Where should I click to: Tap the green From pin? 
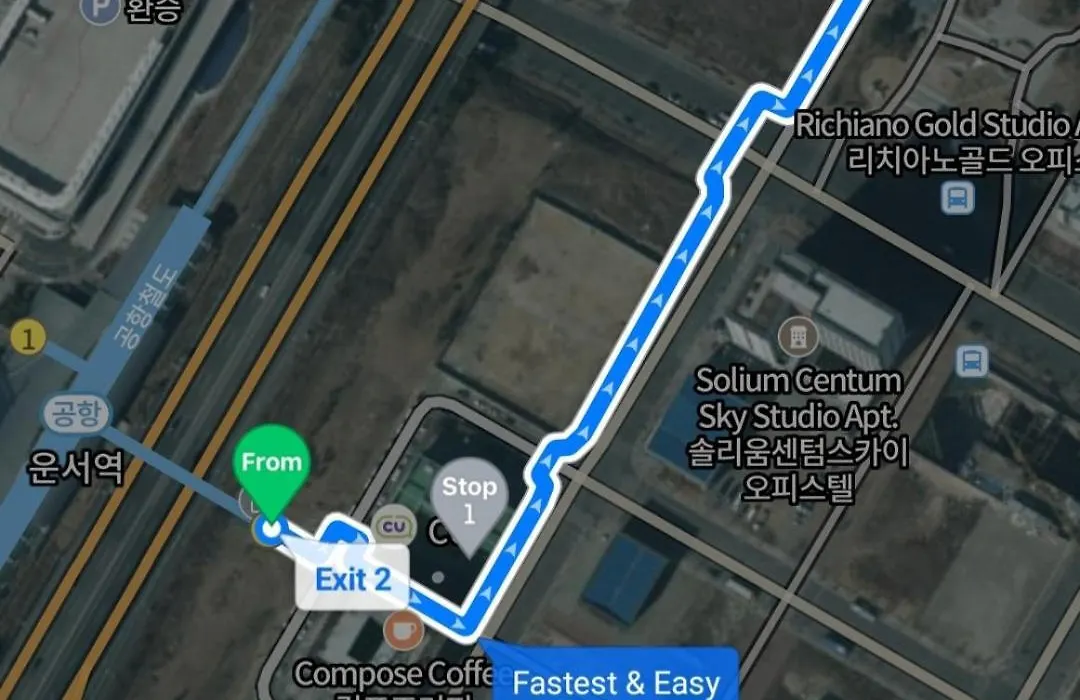[x=271, y=465]
